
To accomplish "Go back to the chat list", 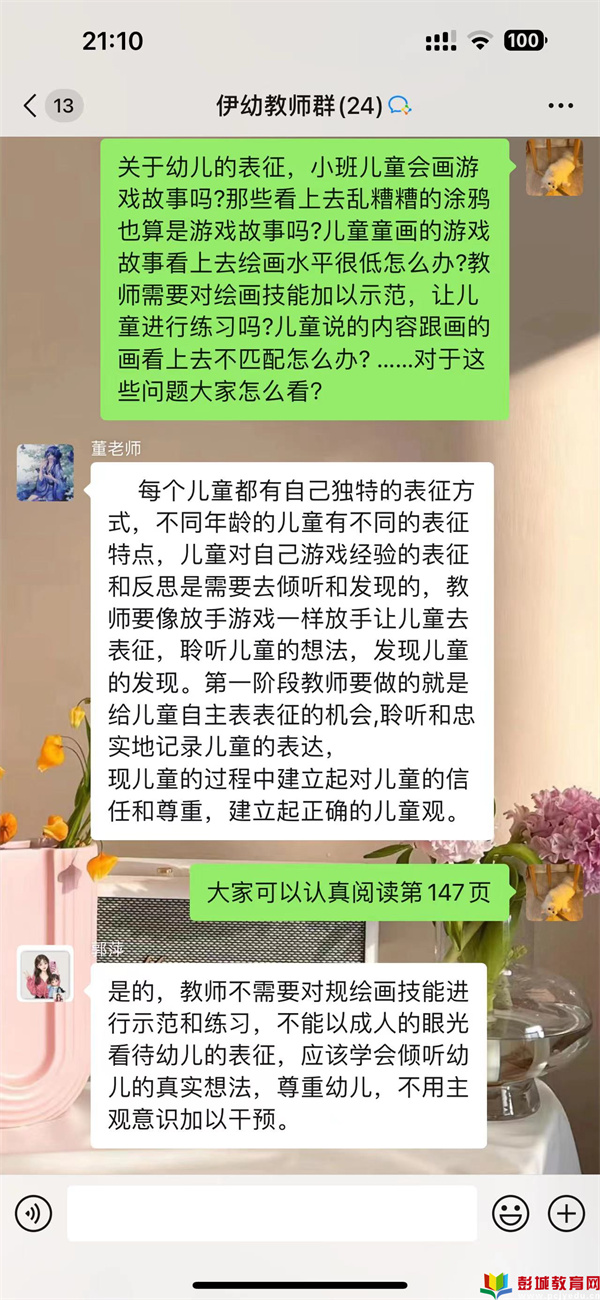I will 32,105.
